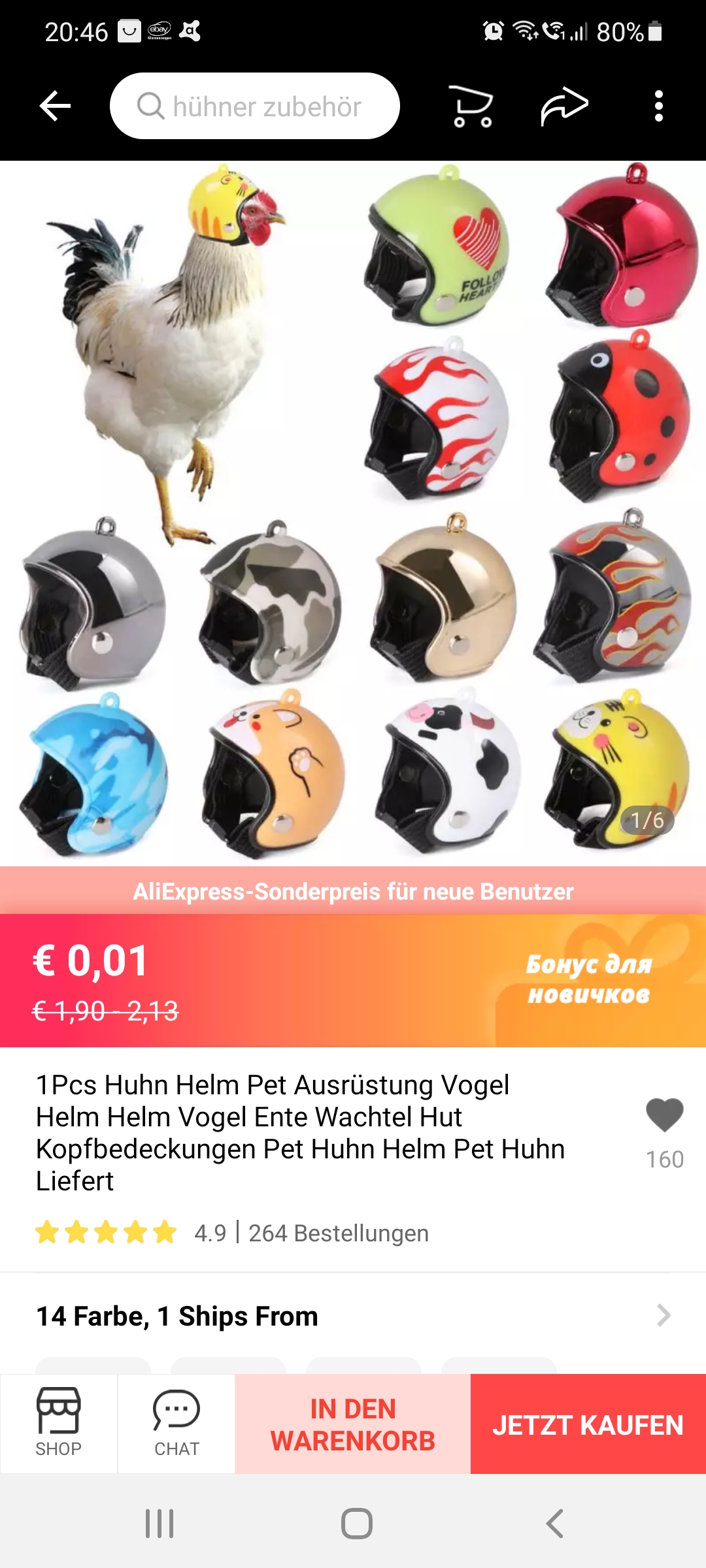Share this product
Screen dimensions: 706x1568
(565, 106)
